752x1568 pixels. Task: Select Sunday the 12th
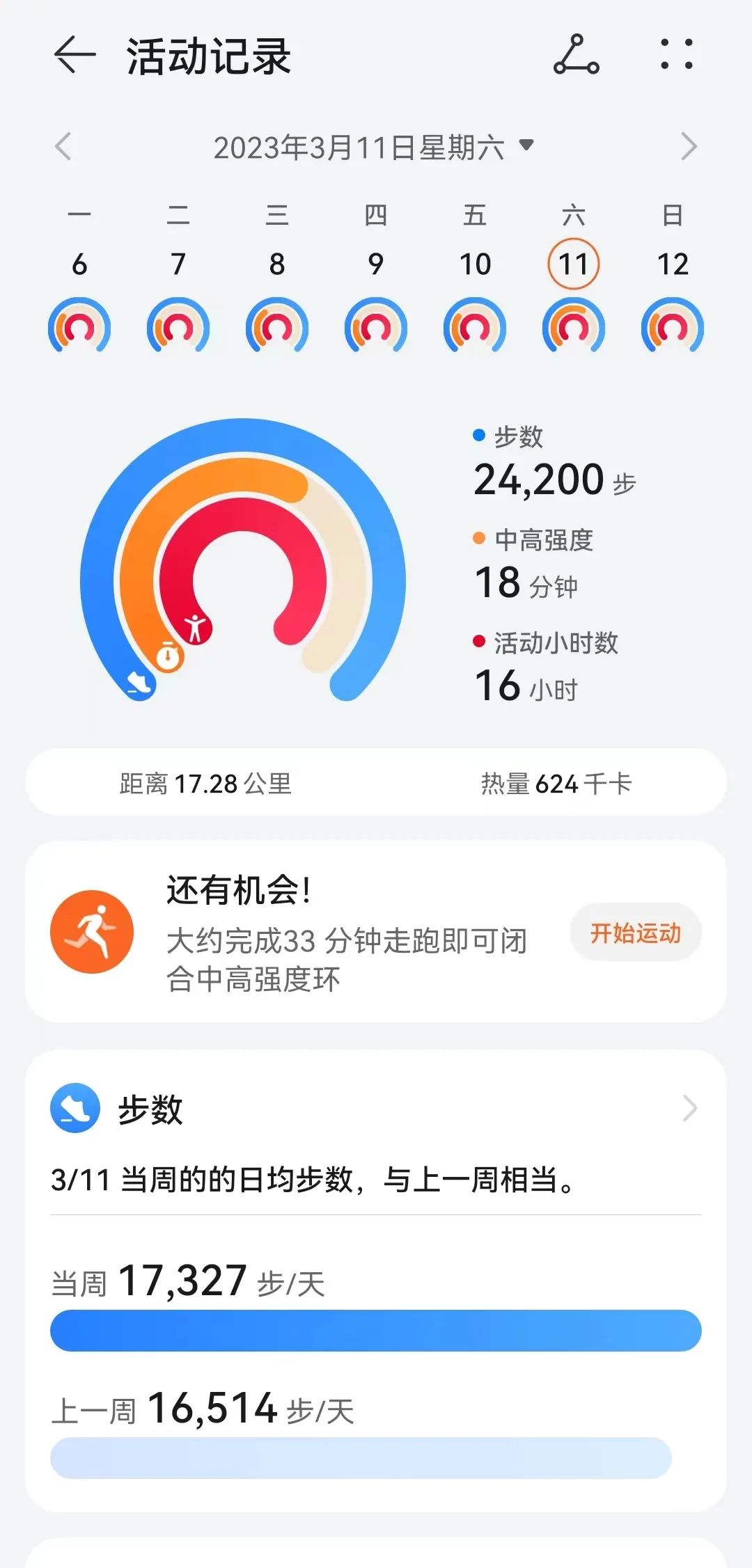tap(673, 265)
